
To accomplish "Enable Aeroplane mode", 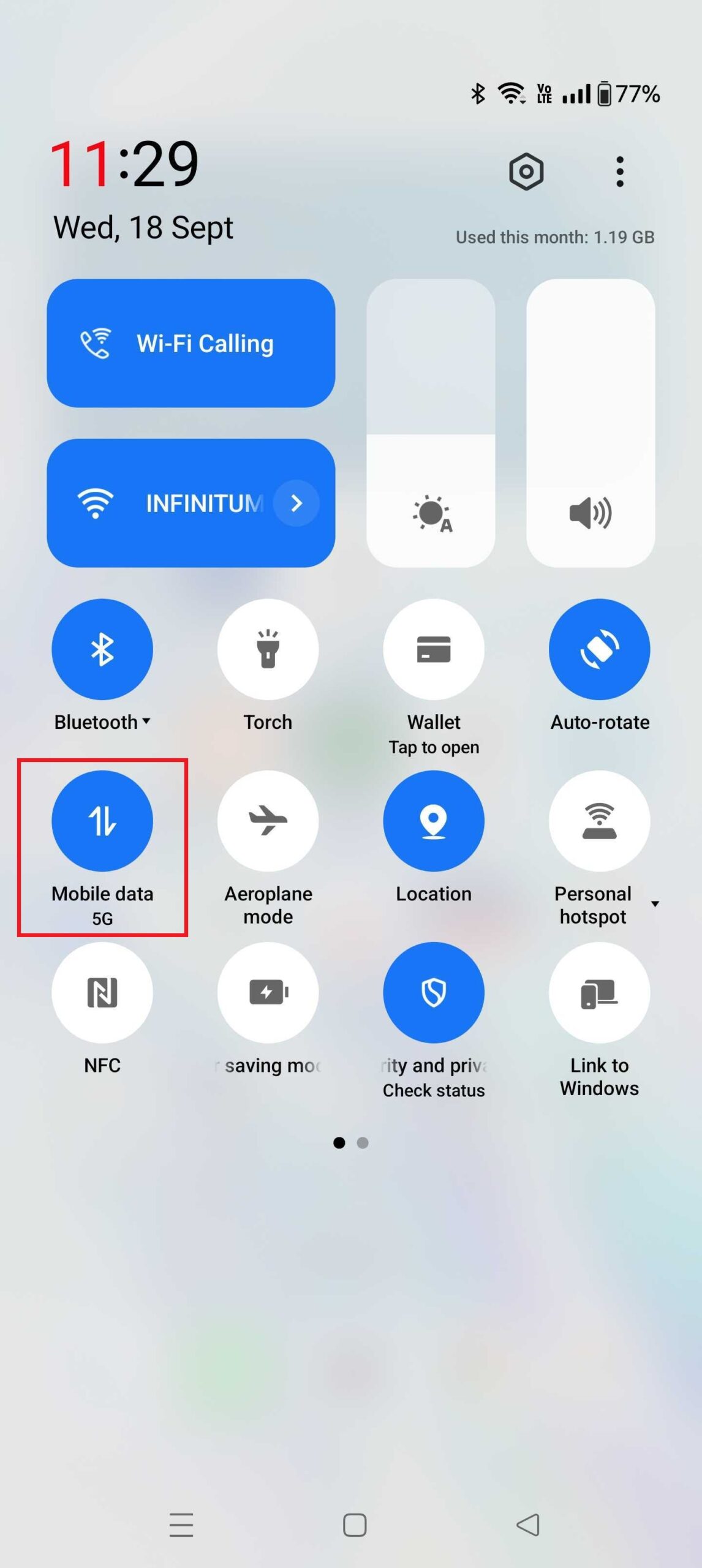I will point(268,821).
